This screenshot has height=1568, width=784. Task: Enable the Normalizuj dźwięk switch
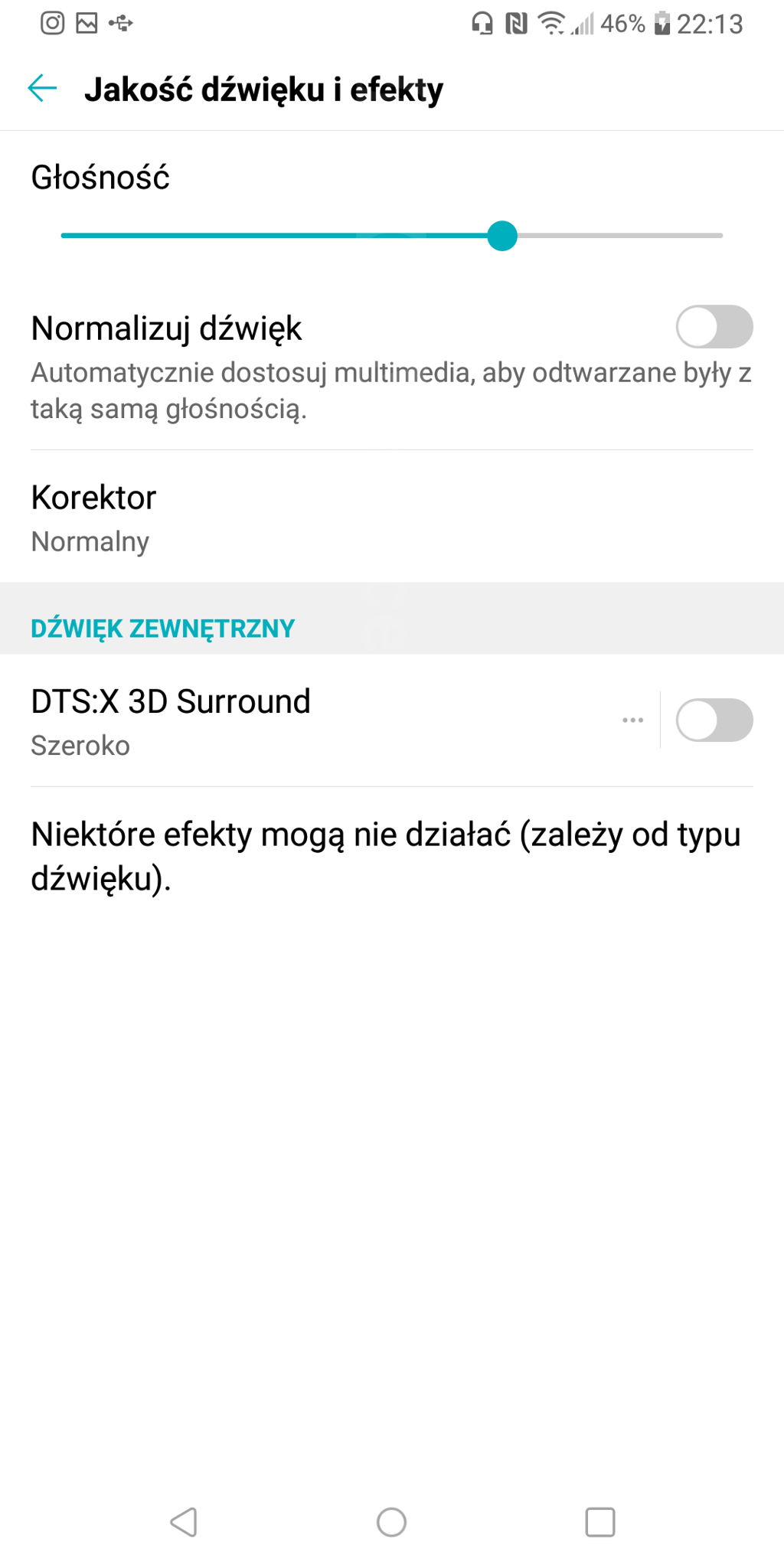714,327
